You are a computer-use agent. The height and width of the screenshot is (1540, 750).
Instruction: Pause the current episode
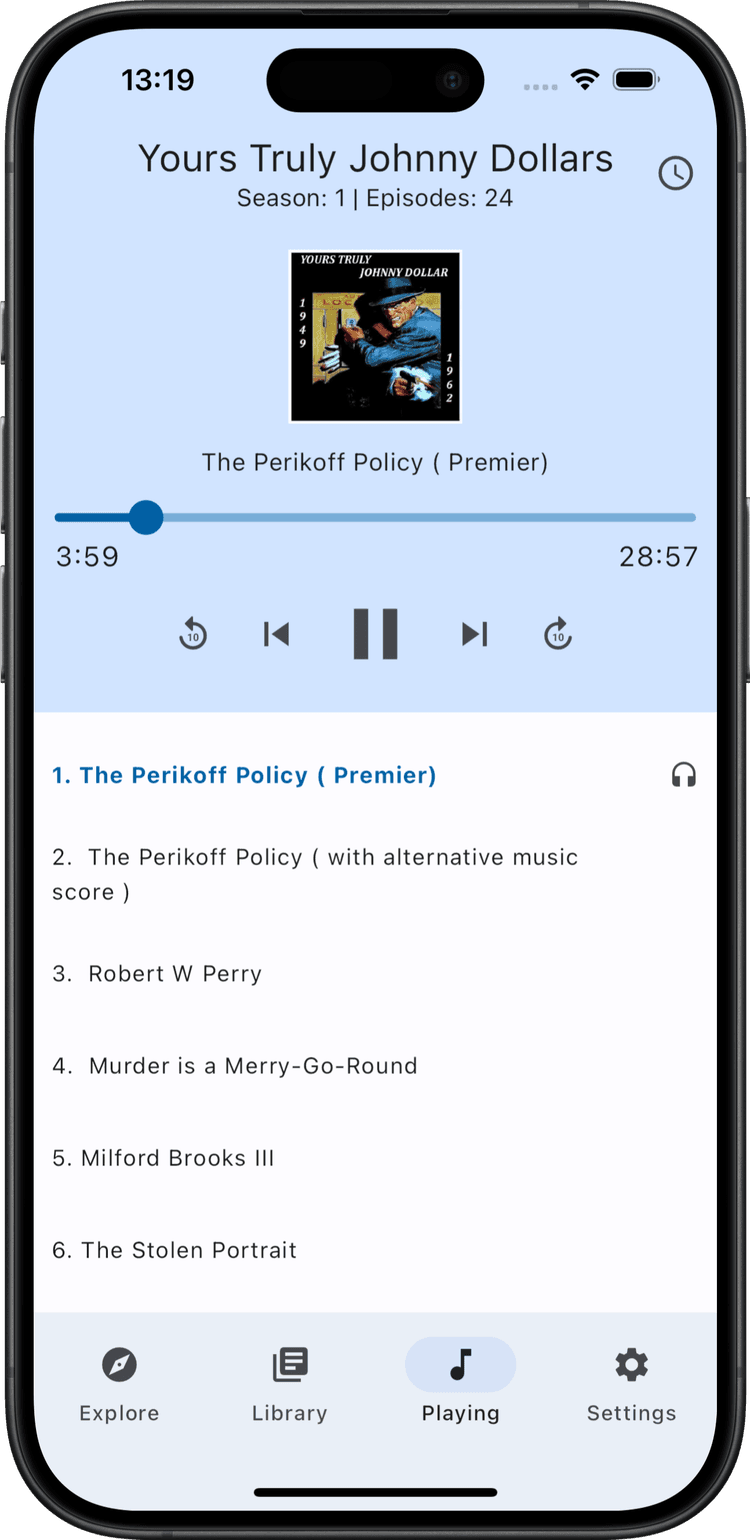click(375, 634)
